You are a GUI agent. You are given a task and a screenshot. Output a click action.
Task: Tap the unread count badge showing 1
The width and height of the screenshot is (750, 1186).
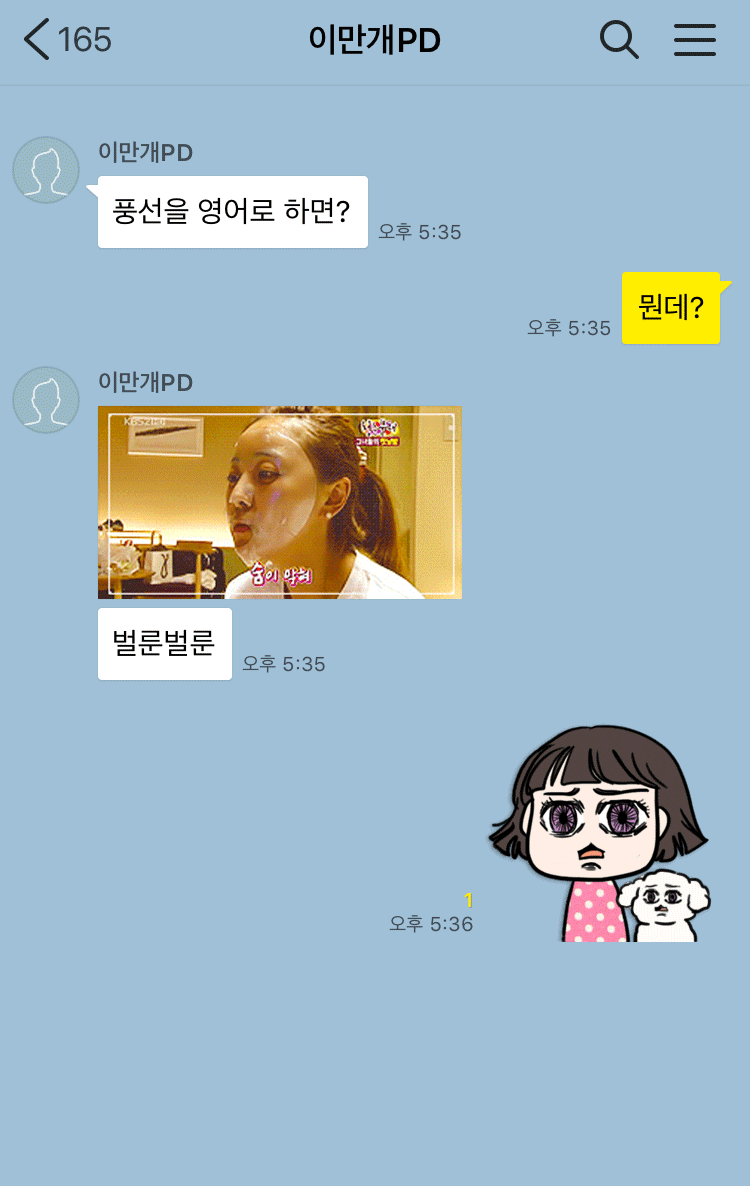(466, 900)
